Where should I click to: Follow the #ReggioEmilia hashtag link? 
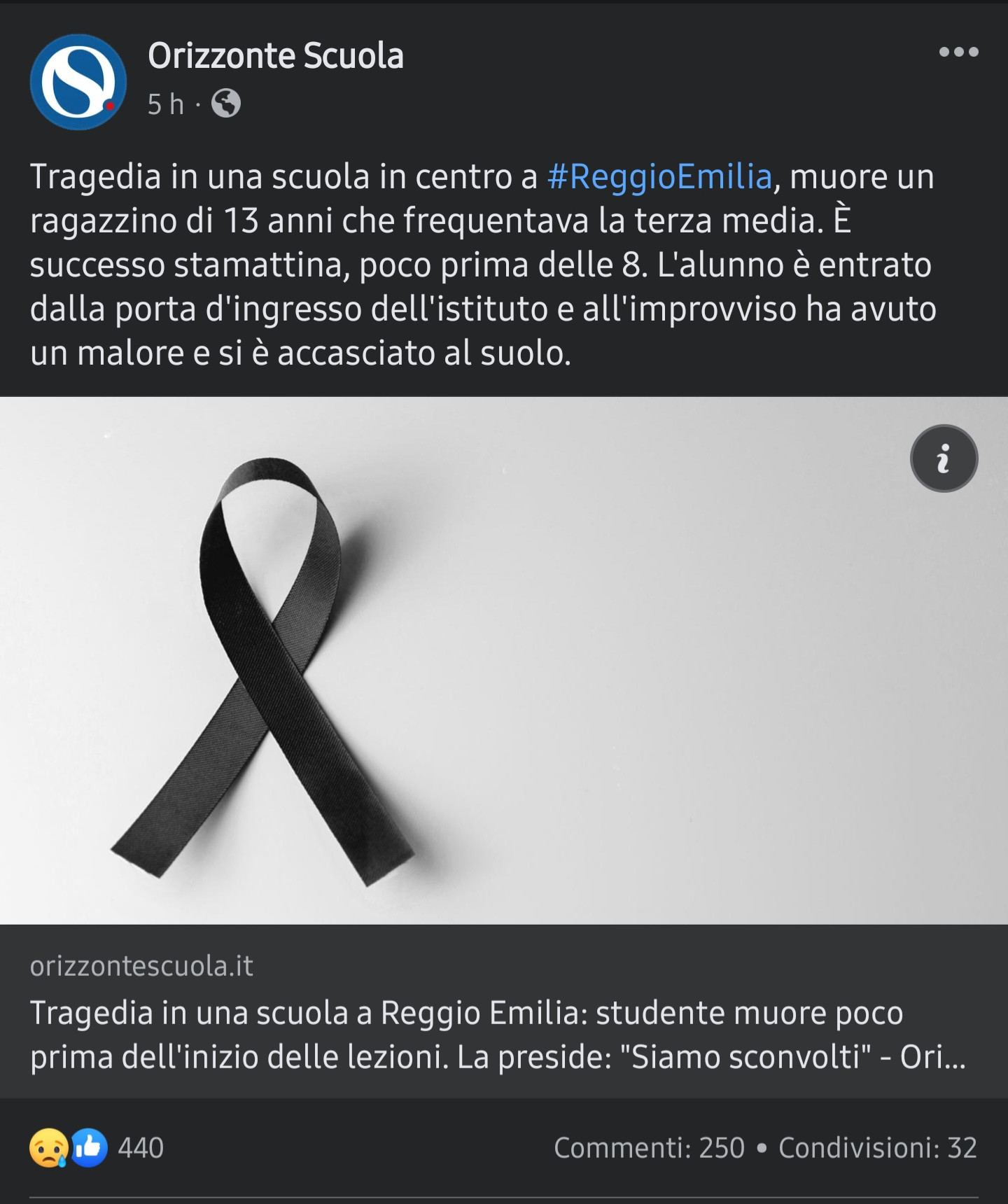659,176
